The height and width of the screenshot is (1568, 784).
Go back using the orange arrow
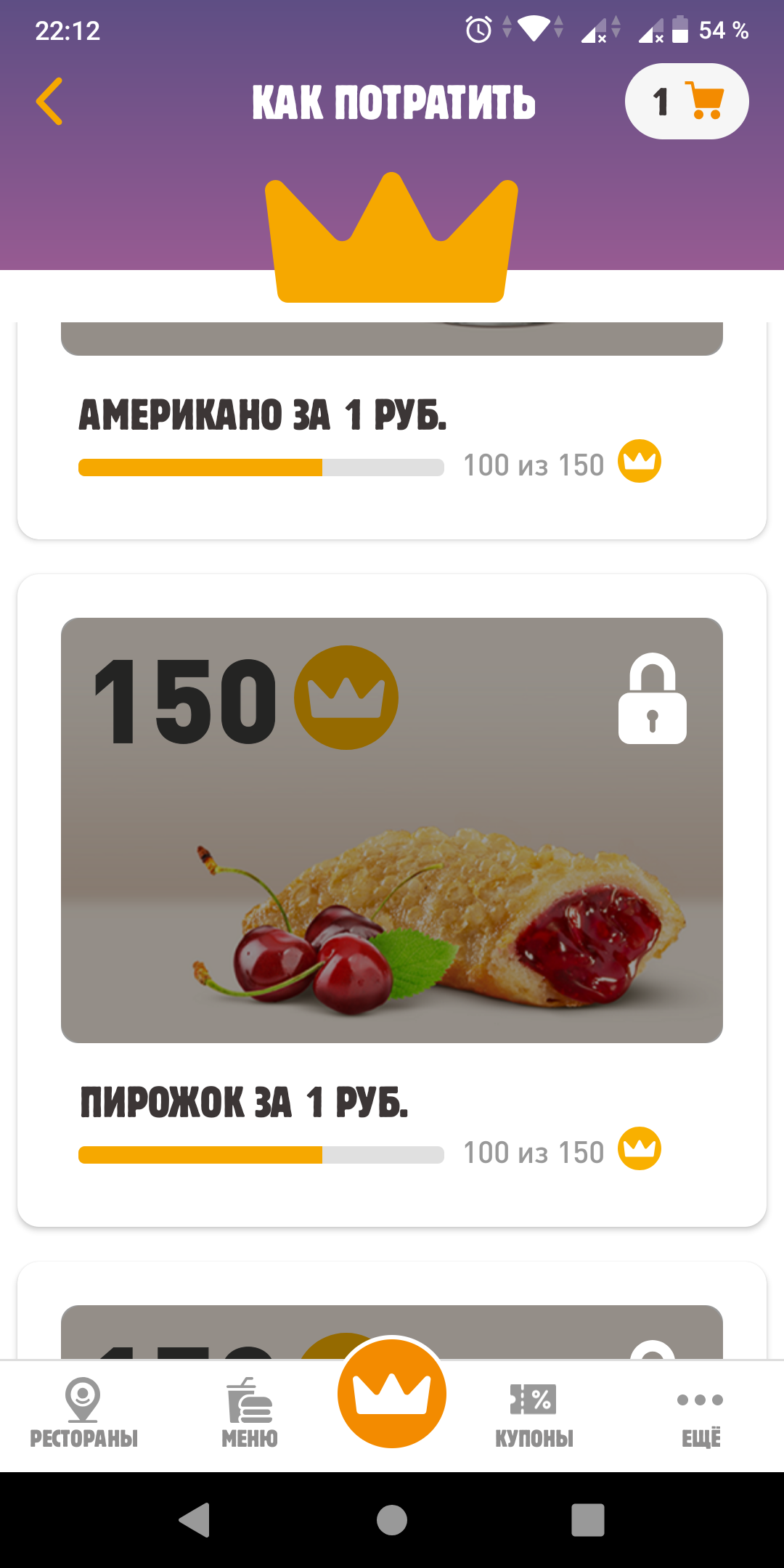point(49,102)
